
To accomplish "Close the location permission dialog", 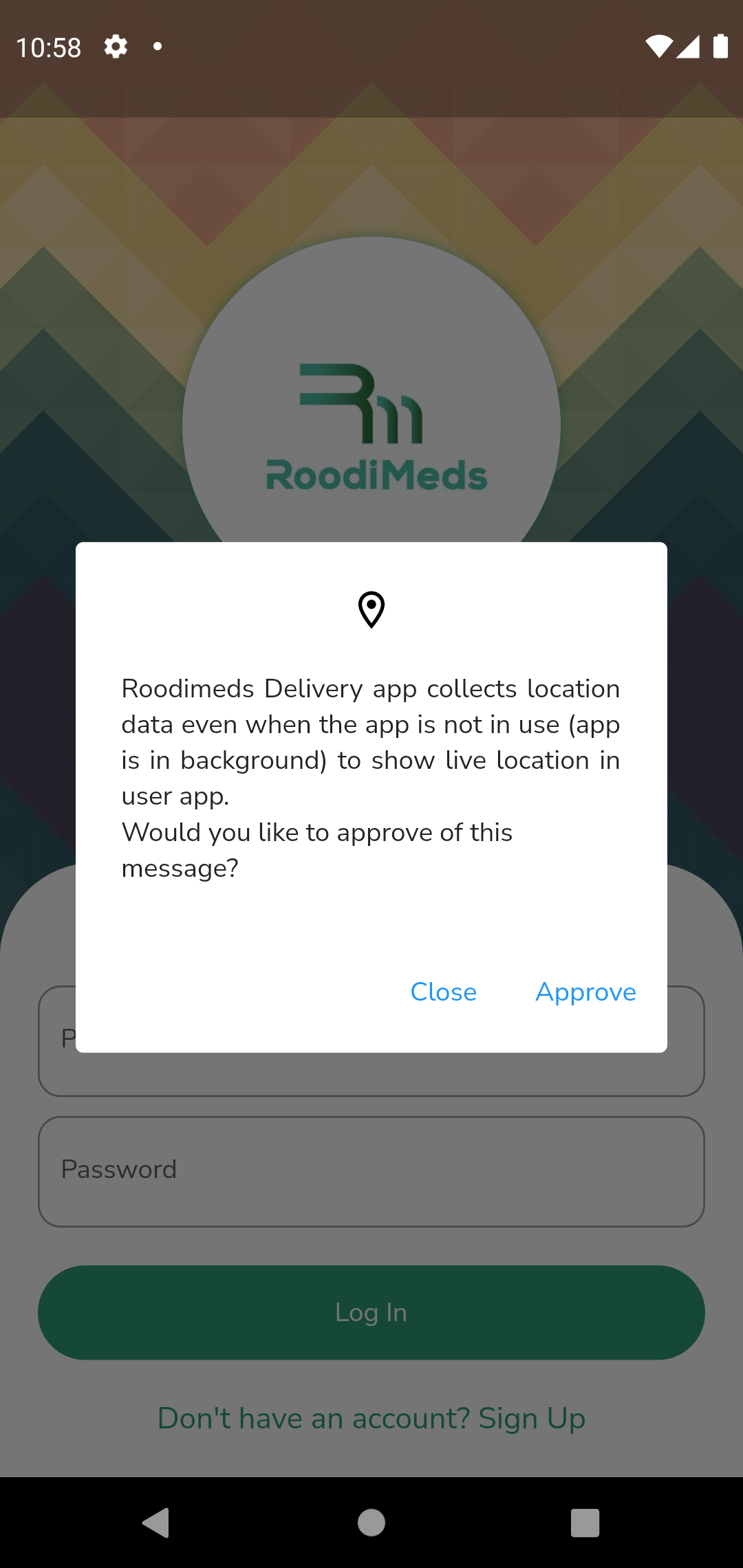I will point(443,992).
